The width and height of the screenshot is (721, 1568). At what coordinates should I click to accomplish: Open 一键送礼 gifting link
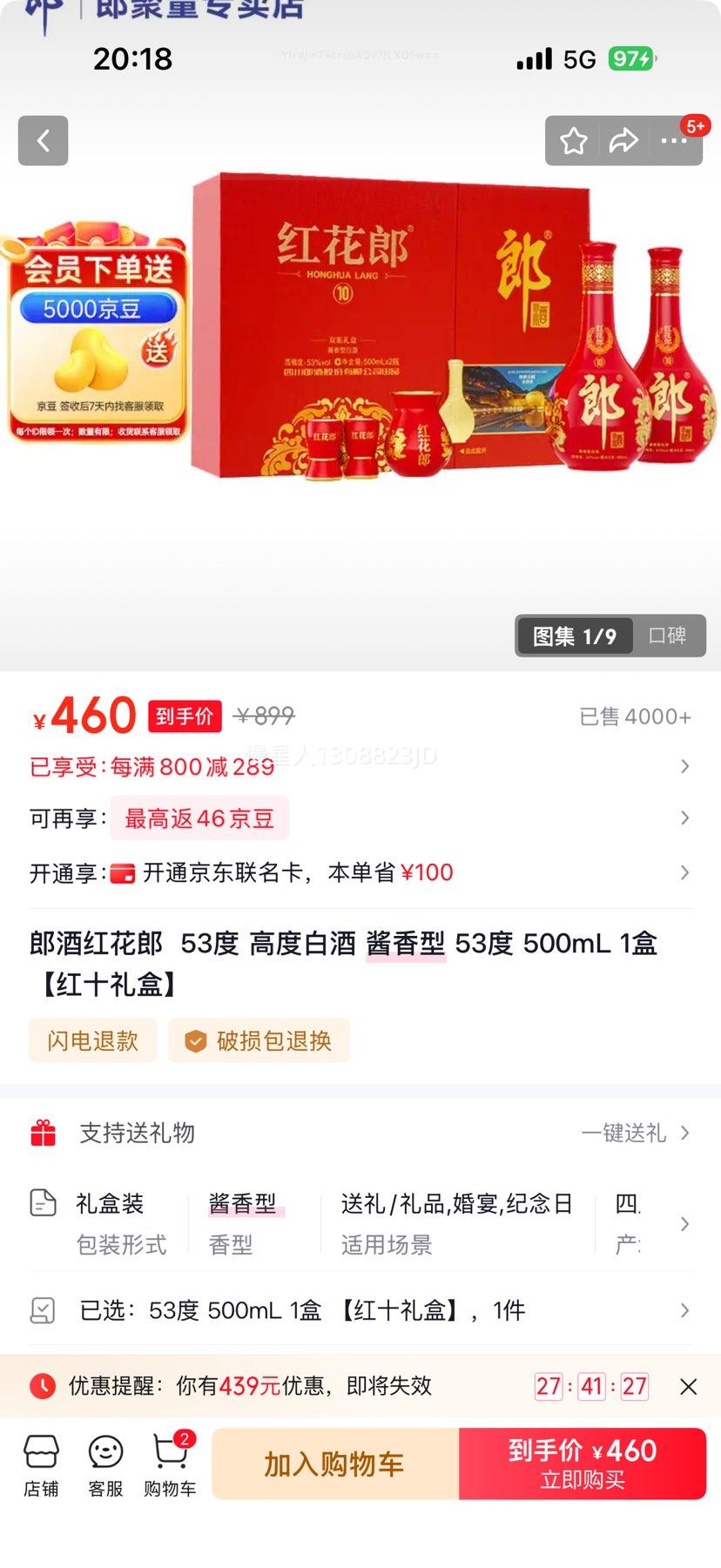[624, 1133]
